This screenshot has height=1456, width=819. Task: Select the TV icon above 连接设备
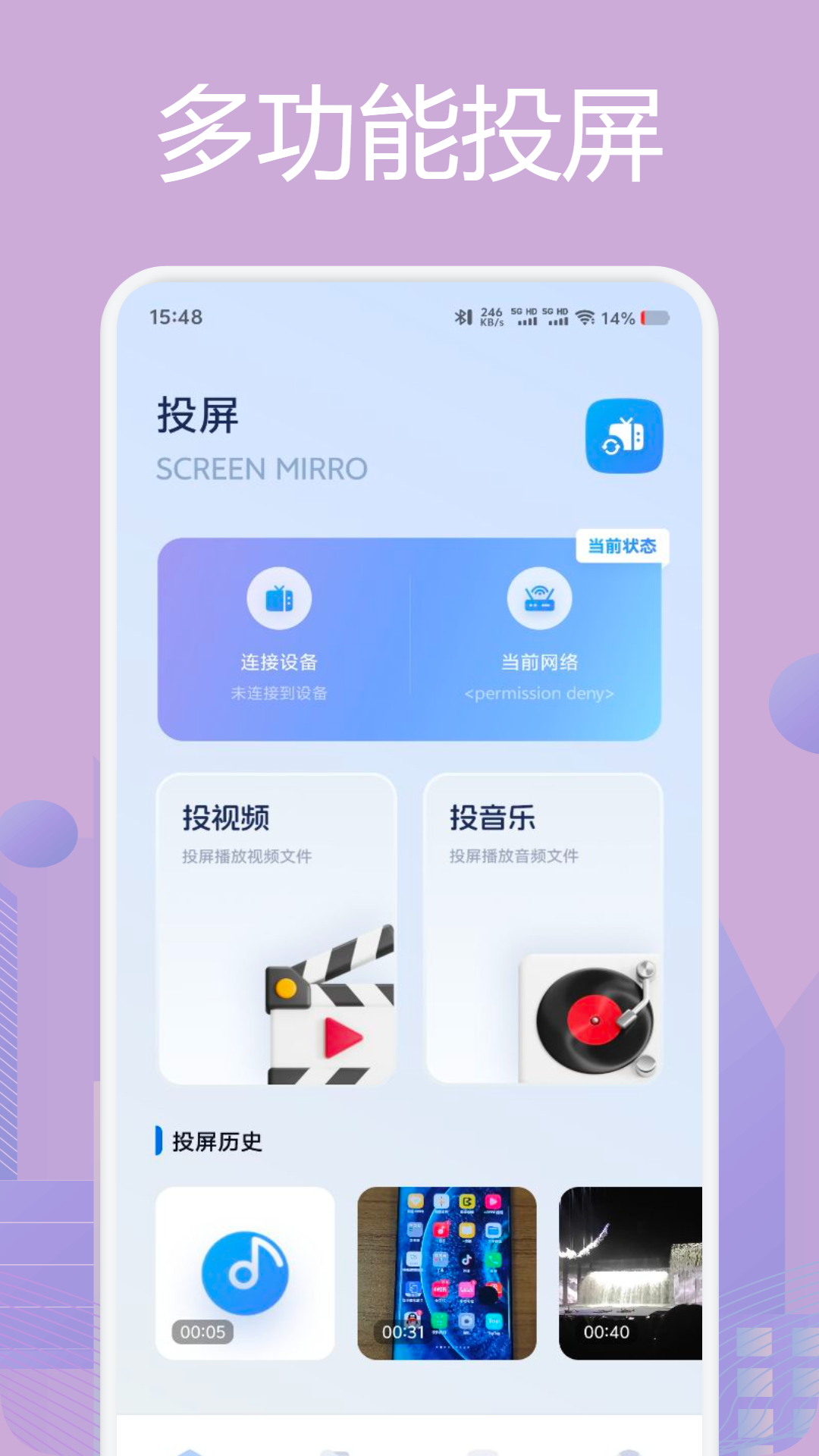(279, 599)
